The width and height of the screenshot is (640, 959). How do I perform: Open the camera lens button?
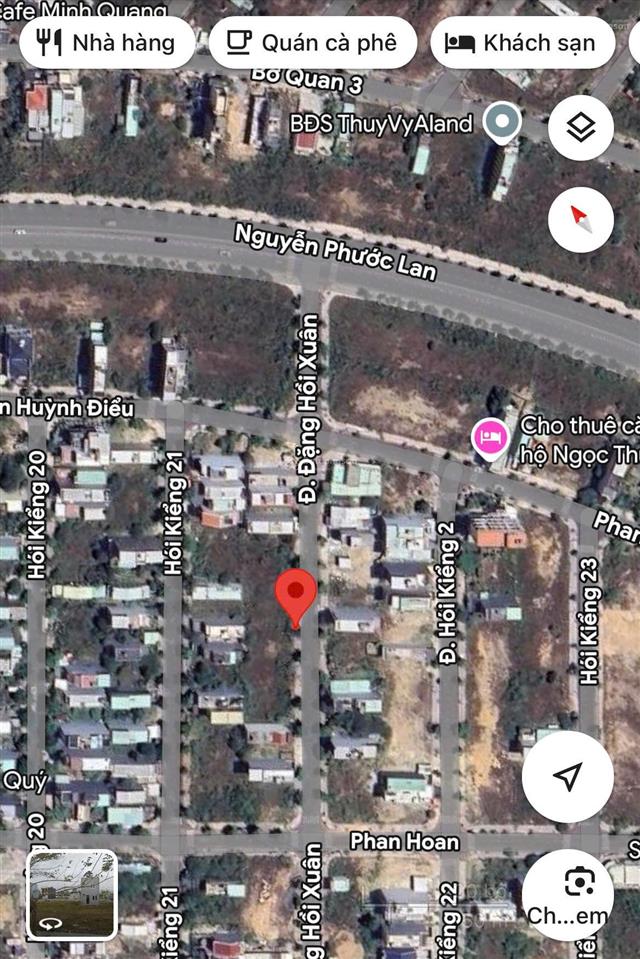[581, 893]
